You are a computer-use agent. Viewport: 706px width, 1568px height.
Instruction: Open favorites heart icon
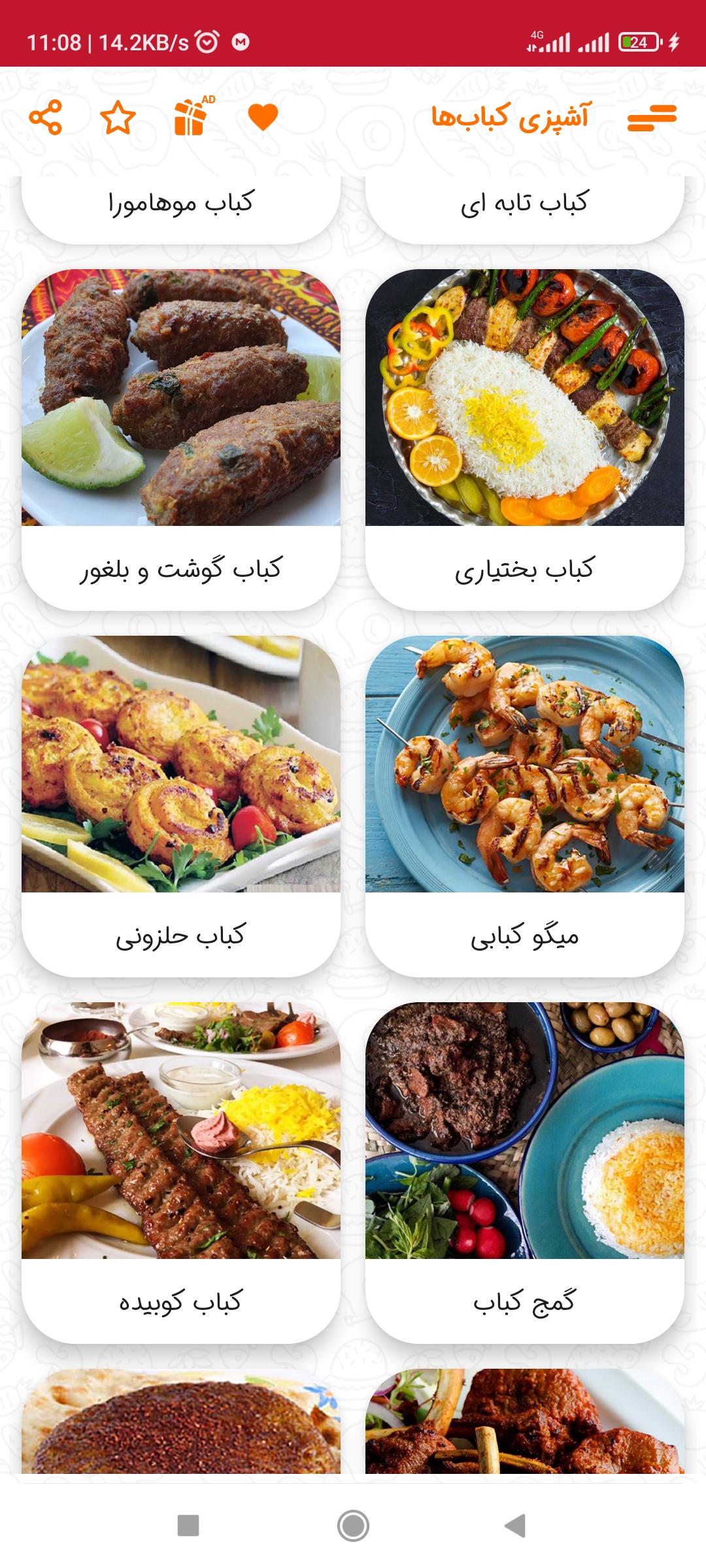click(x=263, y=118)
